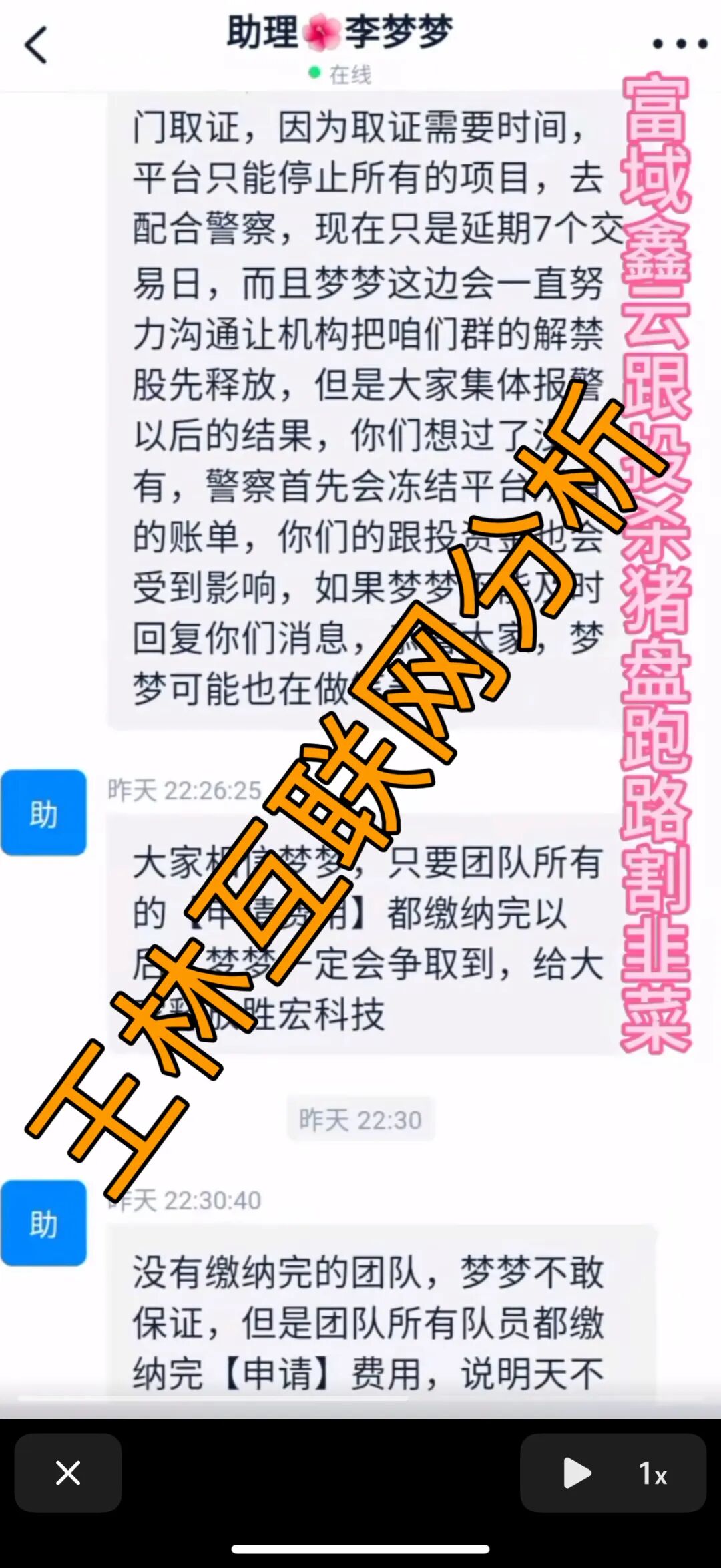Close the video viewer
This screenshot has height=1568, width=721.
(68, 1473)
